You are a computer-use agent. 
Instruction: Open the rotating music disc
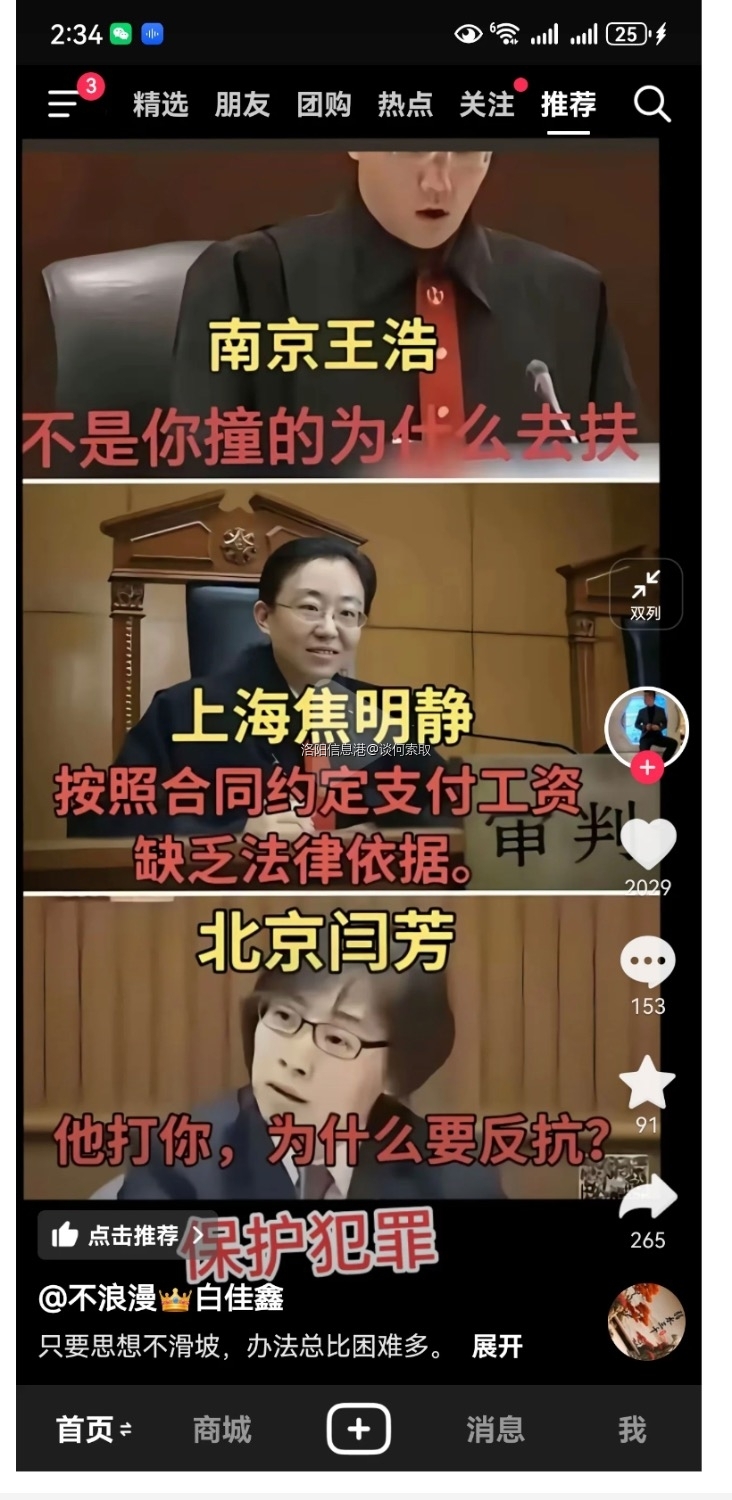pos(647,1321)
